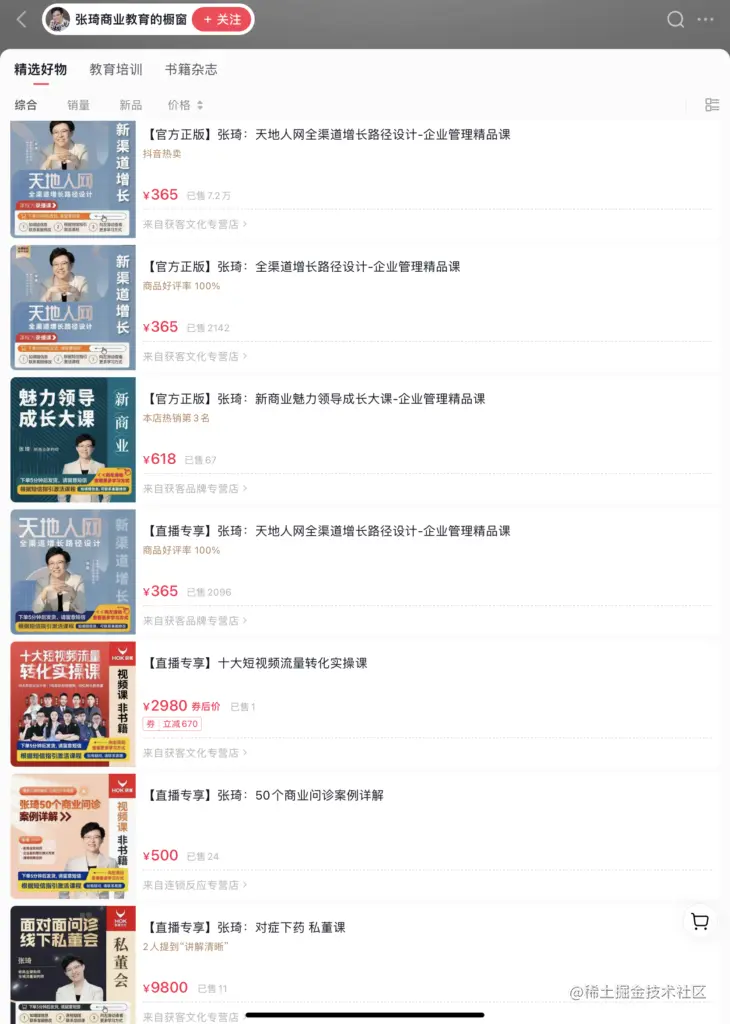Viewport: 730px width, 1024px height.
Task: Select the 综合 sort option
Action: tap(26, 105)
